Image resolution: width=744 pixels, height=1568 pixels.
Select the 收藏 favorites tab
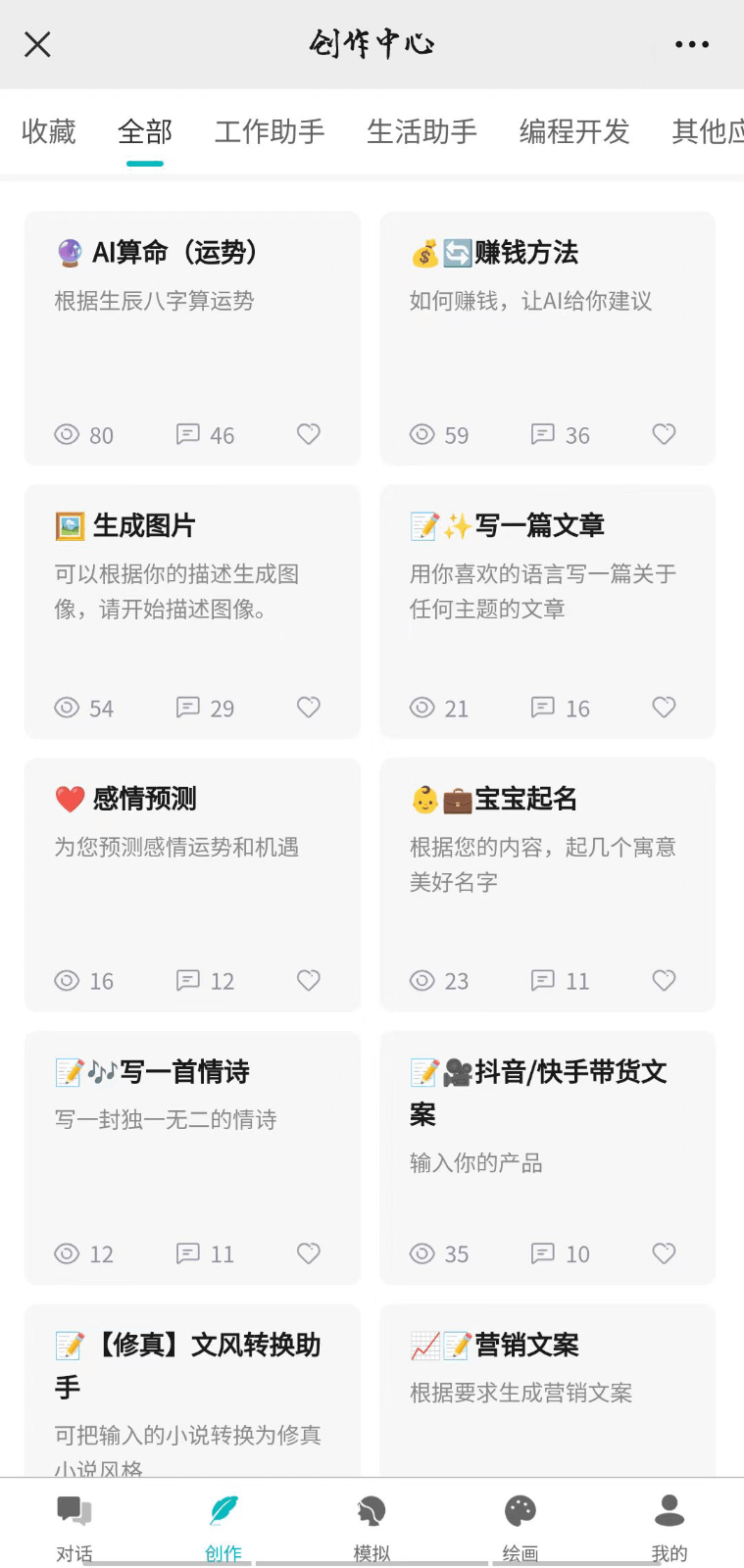coord(48,132)
